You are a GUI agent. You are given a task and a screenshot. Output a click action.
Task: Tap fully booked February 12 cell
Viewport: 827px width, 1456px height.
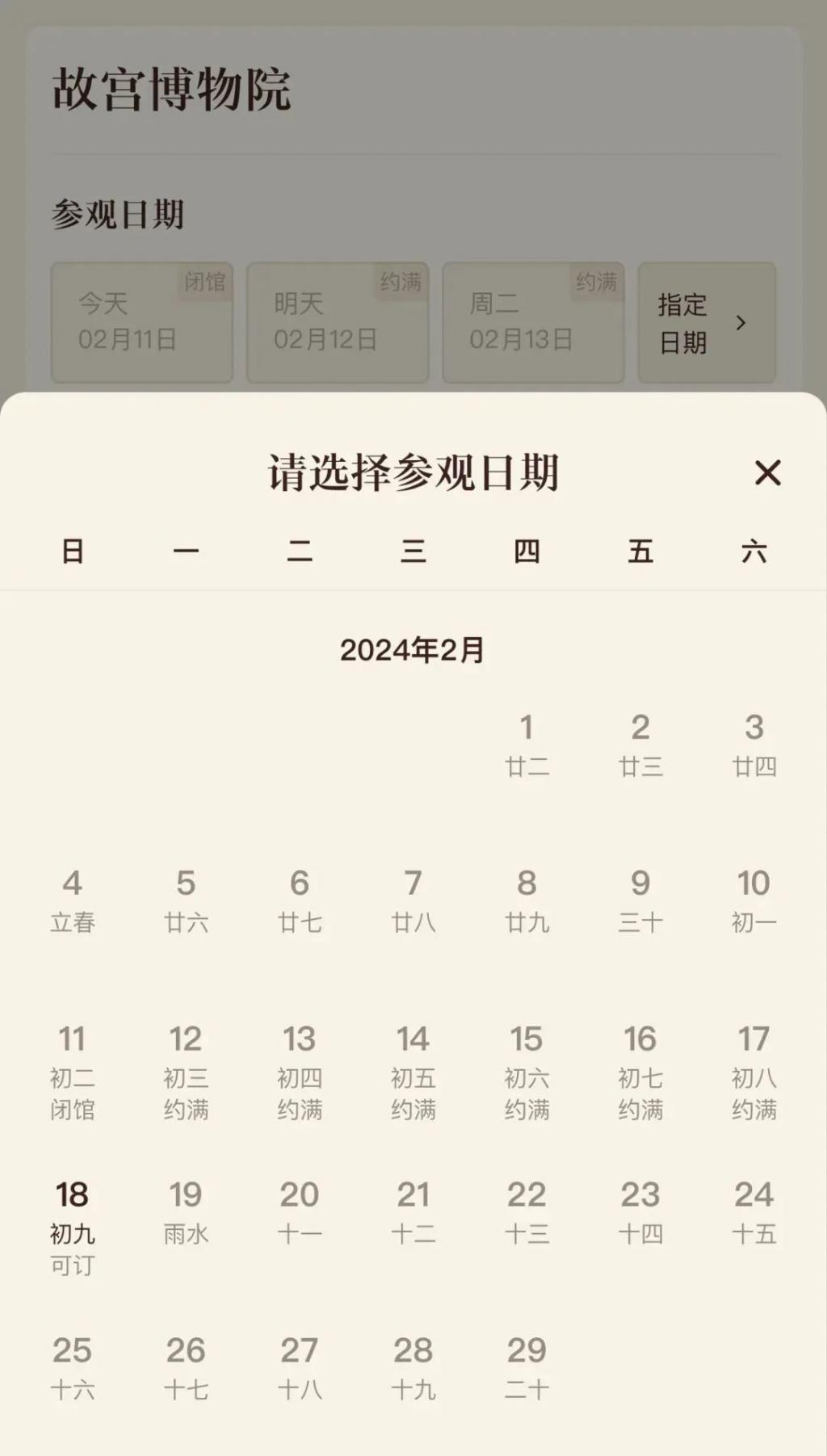(186, 1072)
